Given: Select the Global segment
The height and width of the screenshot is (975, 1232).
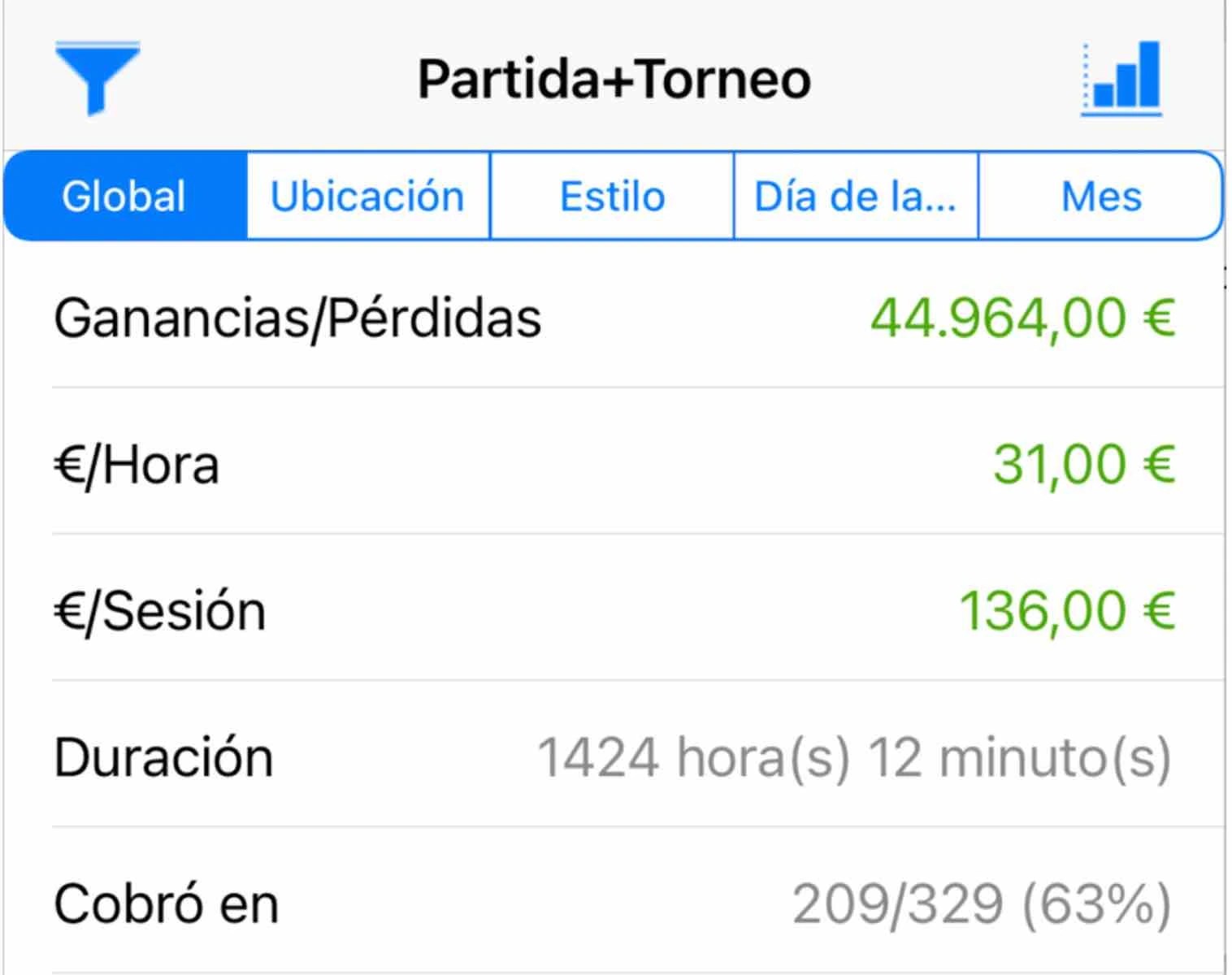Looking at the screenshot, I should coord(124,196).
